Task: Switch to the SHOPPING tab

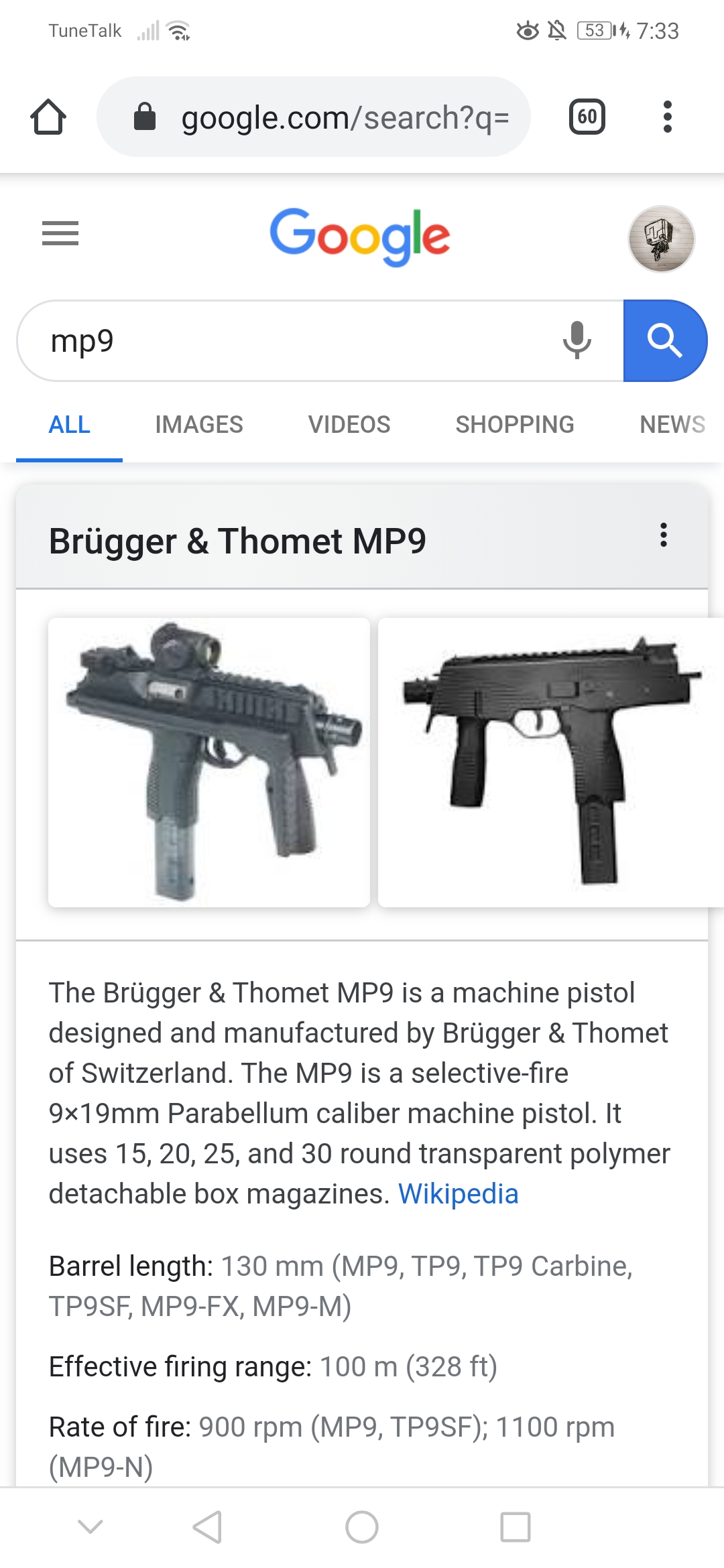Action: click(x=514, y=424)
